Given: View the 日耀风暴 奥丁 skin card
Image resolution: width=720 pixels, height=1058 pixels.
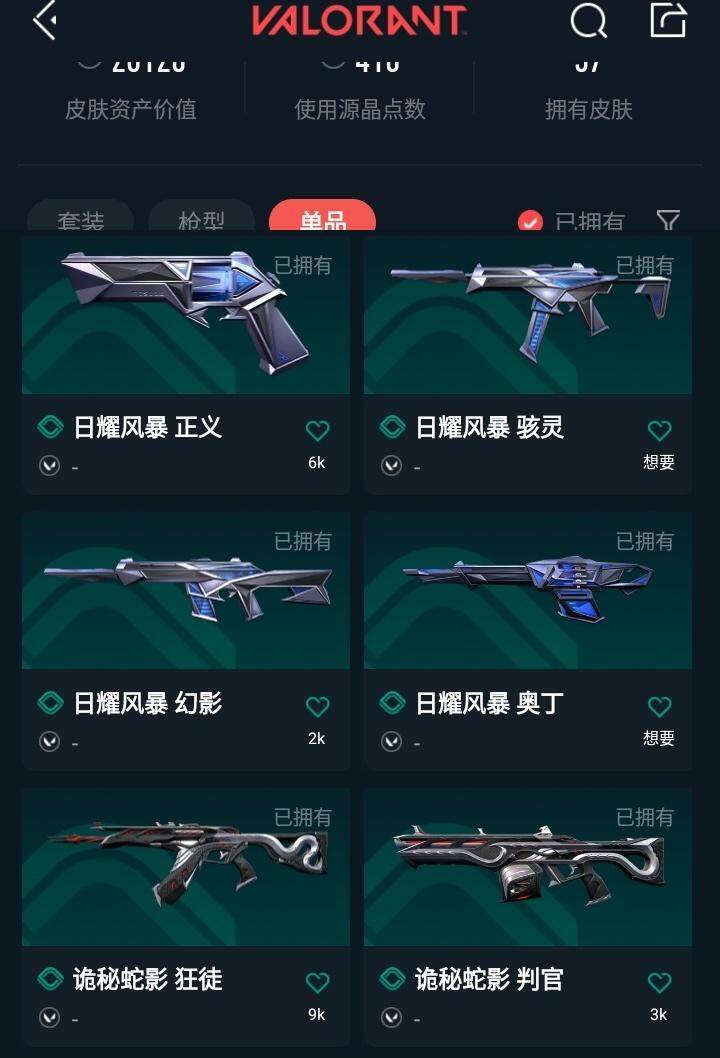Looking at the screenshot, I should click(x=527, y=595).
